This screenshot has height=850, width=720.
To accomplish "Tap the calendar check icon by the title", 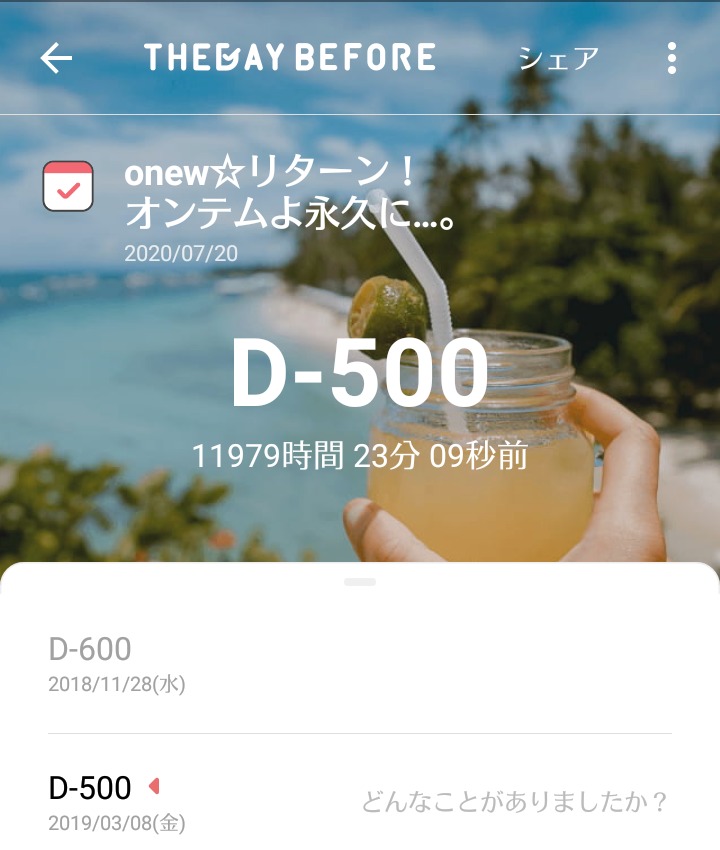I will 68,186.
